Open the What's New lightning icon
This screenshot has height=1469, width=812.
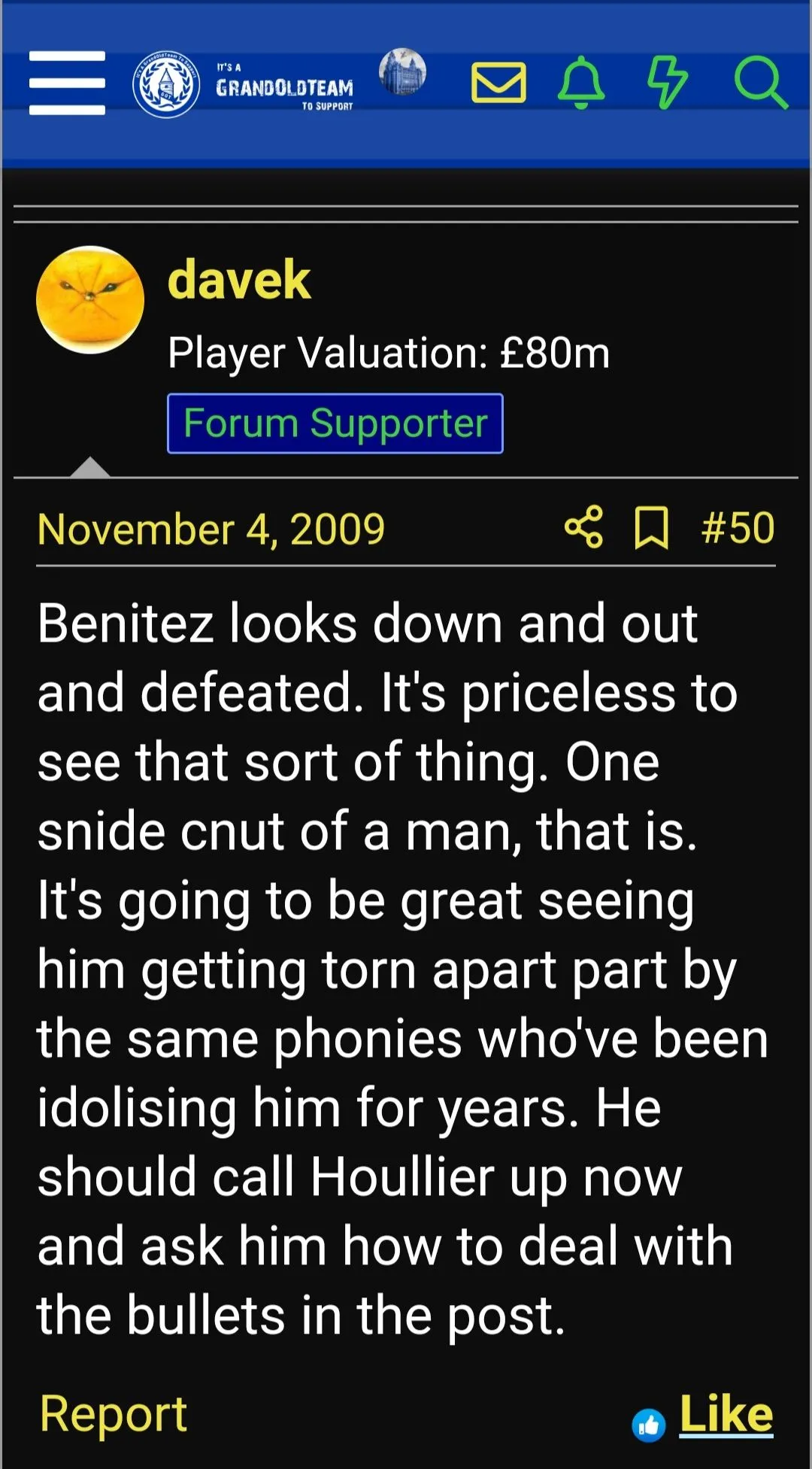667,83
